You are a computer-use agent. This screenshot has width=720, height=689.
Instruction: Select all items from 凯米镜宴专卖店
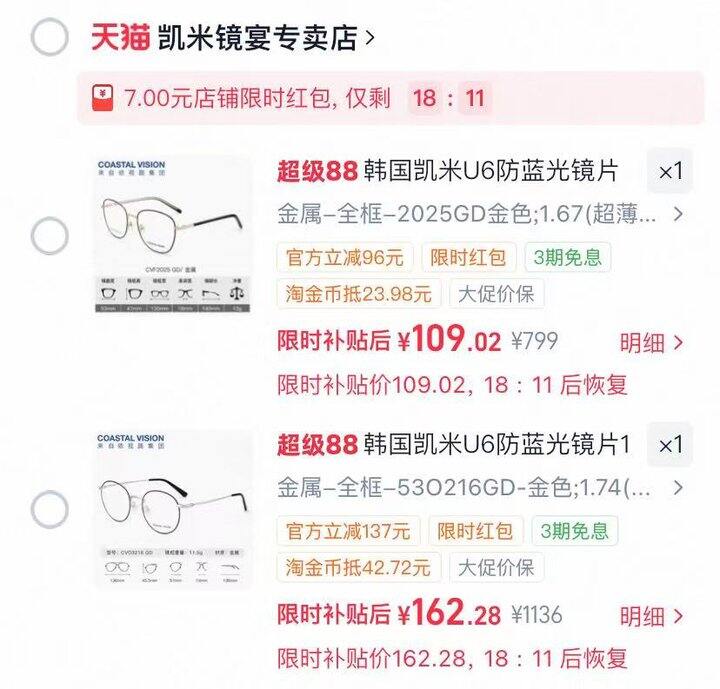pyautogui.click(x=50, y=37)
